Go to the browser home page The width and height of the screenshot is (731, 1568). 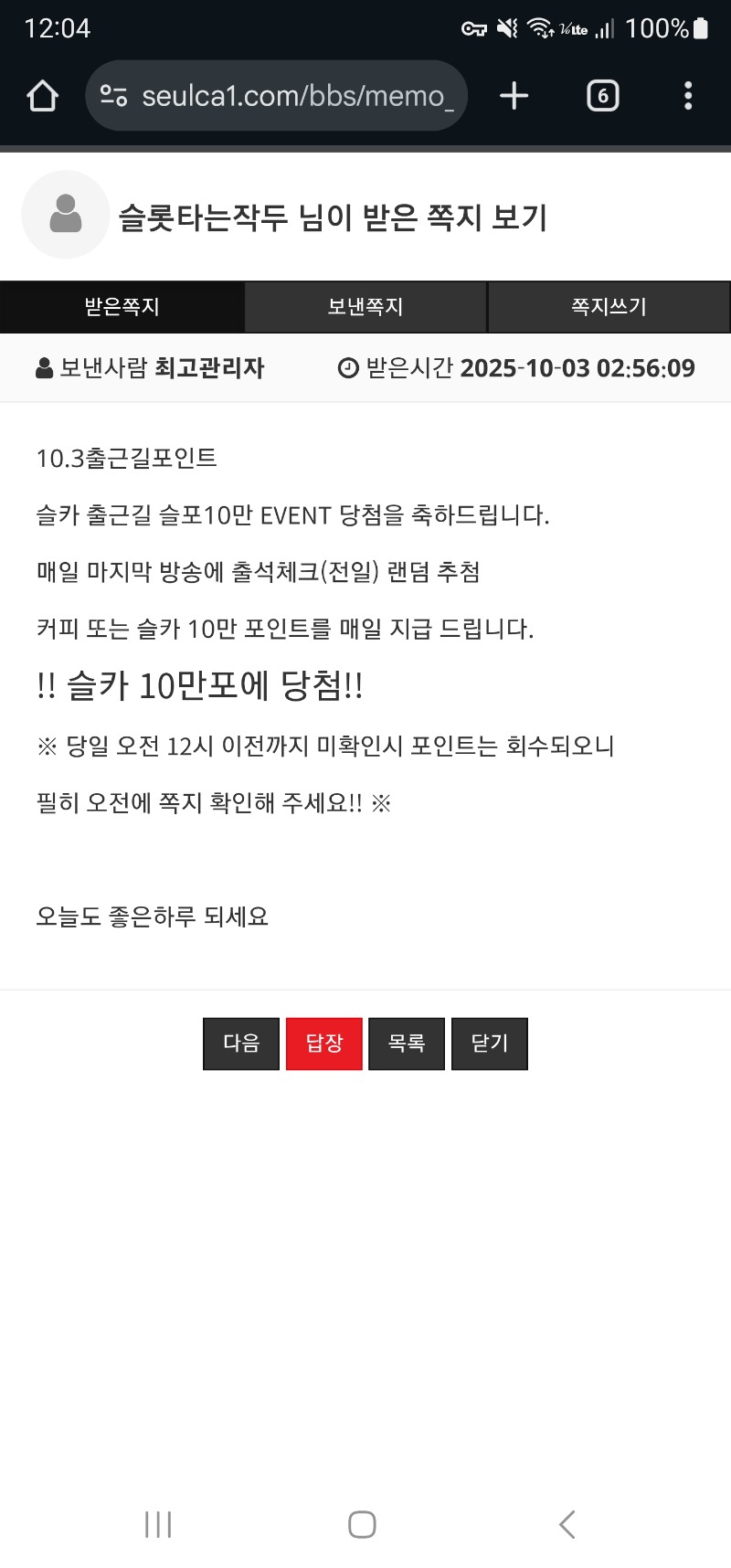[43, 96]
